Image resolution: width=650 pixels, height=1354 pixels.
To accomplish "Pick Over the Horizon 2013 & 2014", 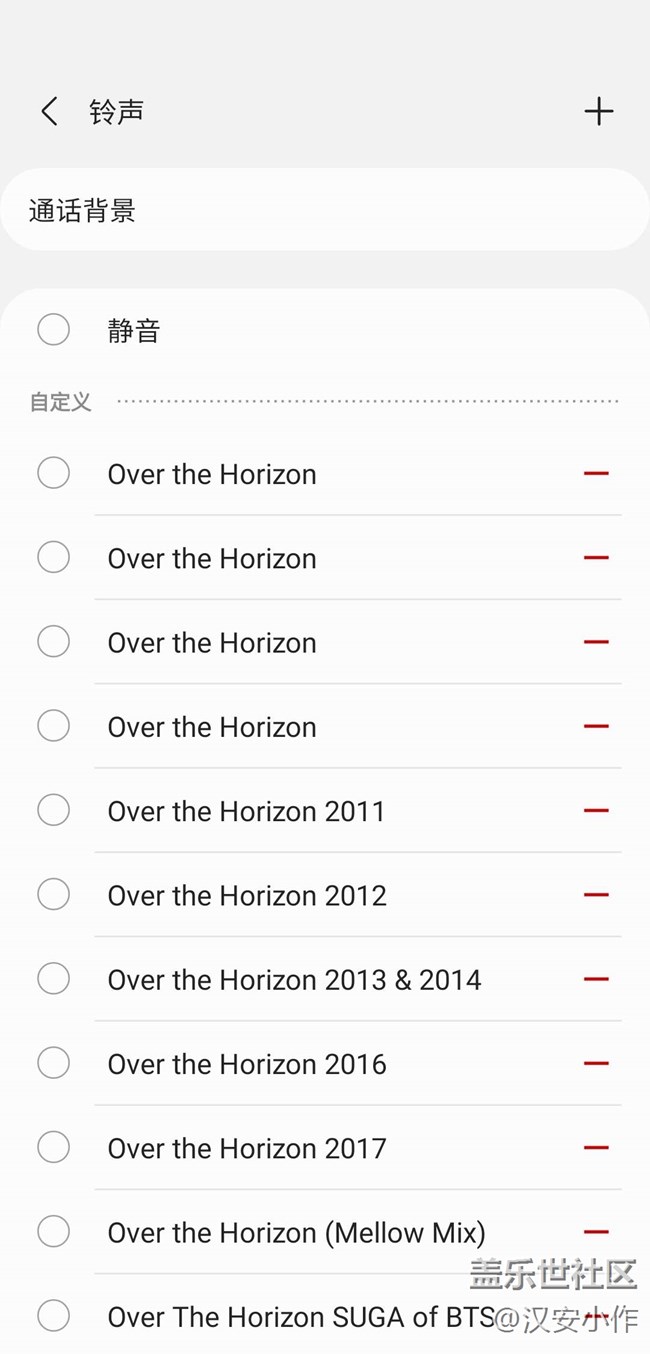I will 54,979.
